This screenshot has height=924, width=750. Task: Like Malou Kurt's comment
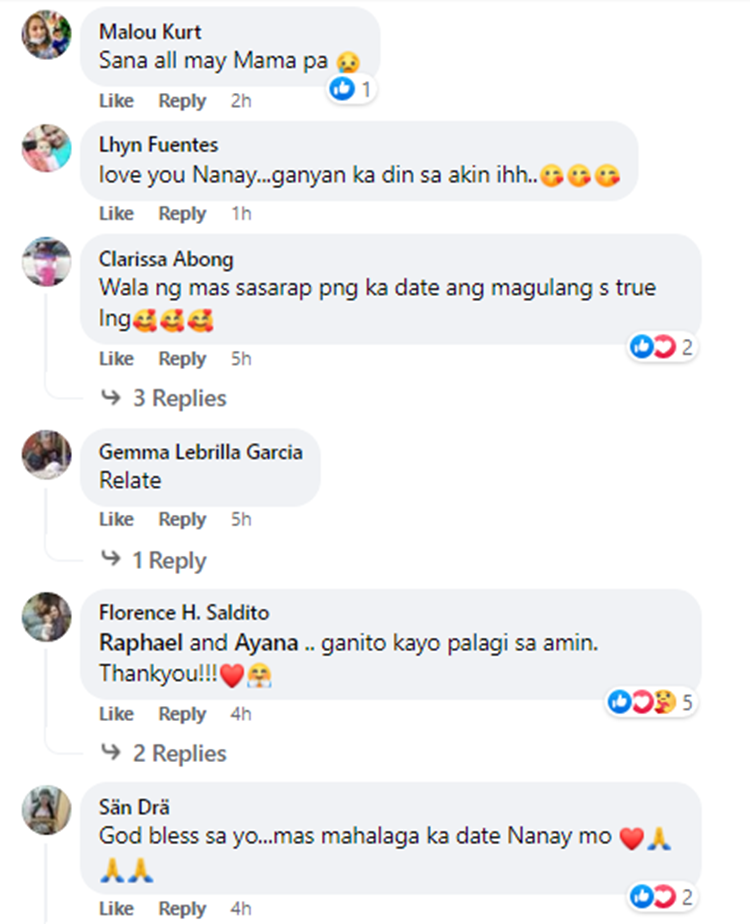coord(116,101)
